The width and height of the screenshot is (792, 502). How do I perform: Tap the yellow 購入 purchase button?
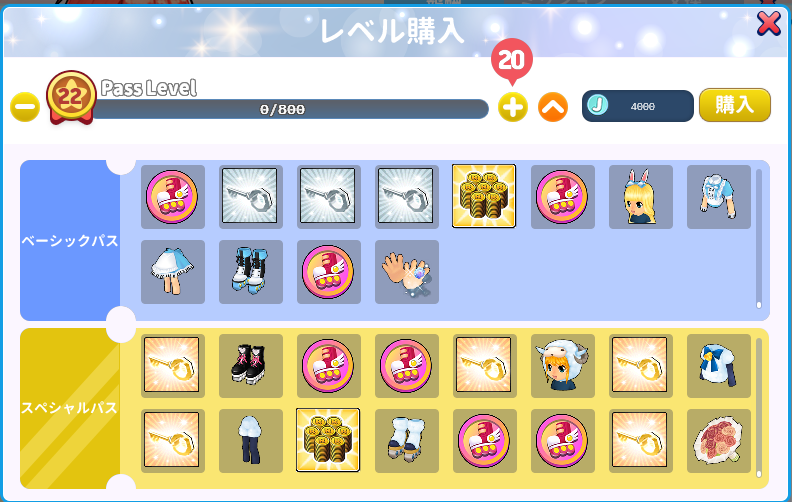[x=734, y=105]
